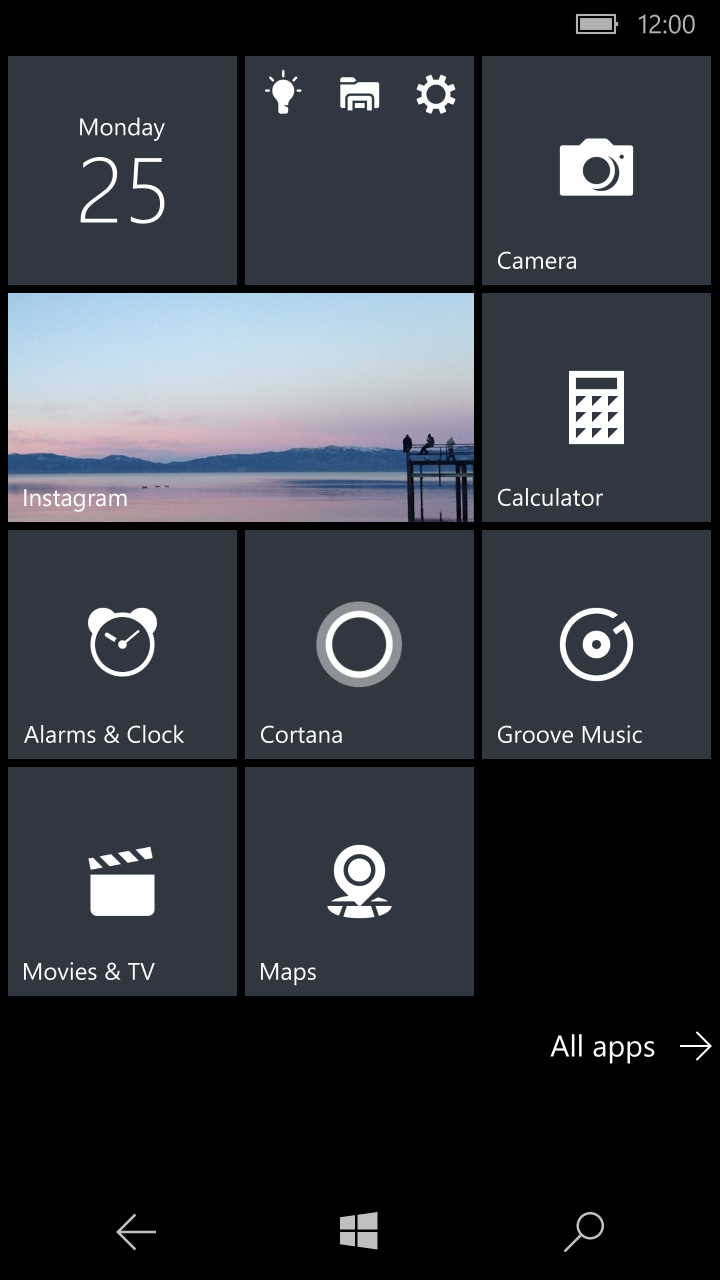
Task: Go to All apps list
Action: pyautogui.click(x=630, y=1047)
